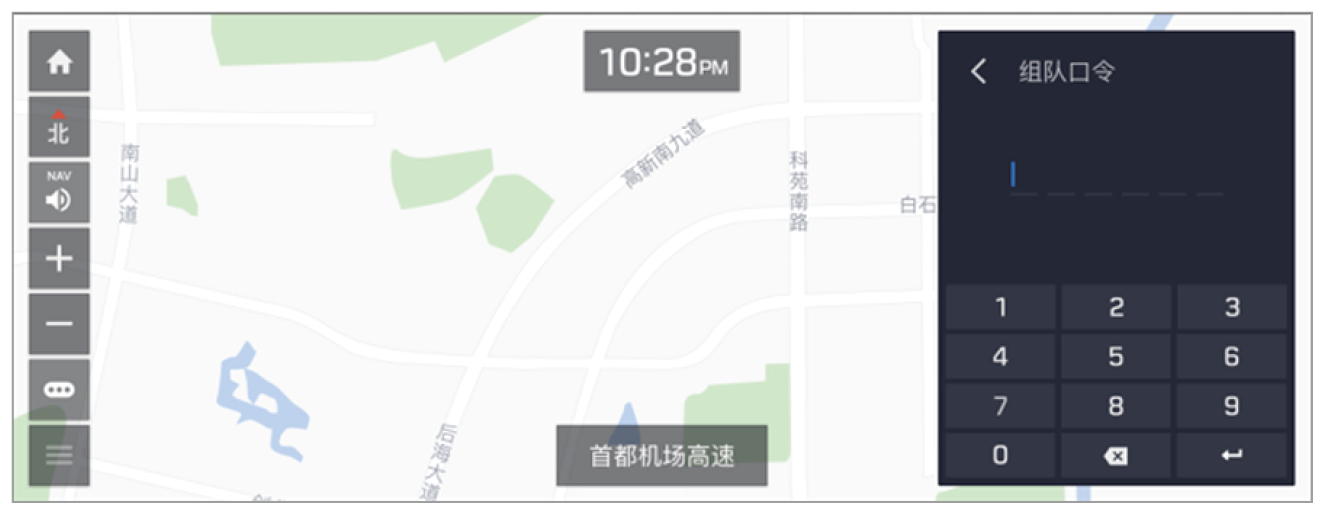The width and height of the screenshot is (1323, 513).
Task: Enter digit 1 on the keypad
Action: (1000, 307)
